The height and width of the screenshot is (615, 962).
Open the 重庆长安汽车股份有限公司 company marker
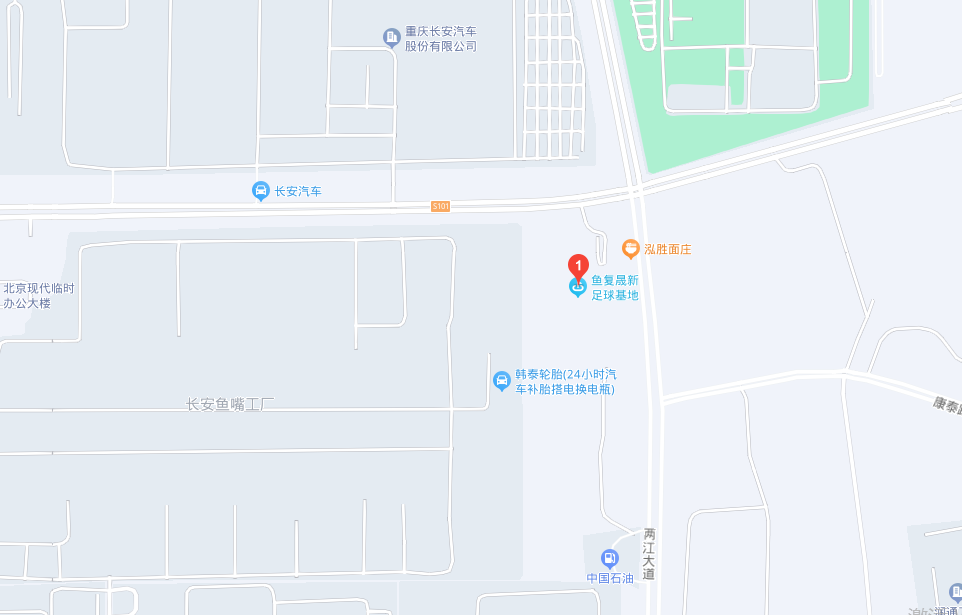(x=392, y=38)
